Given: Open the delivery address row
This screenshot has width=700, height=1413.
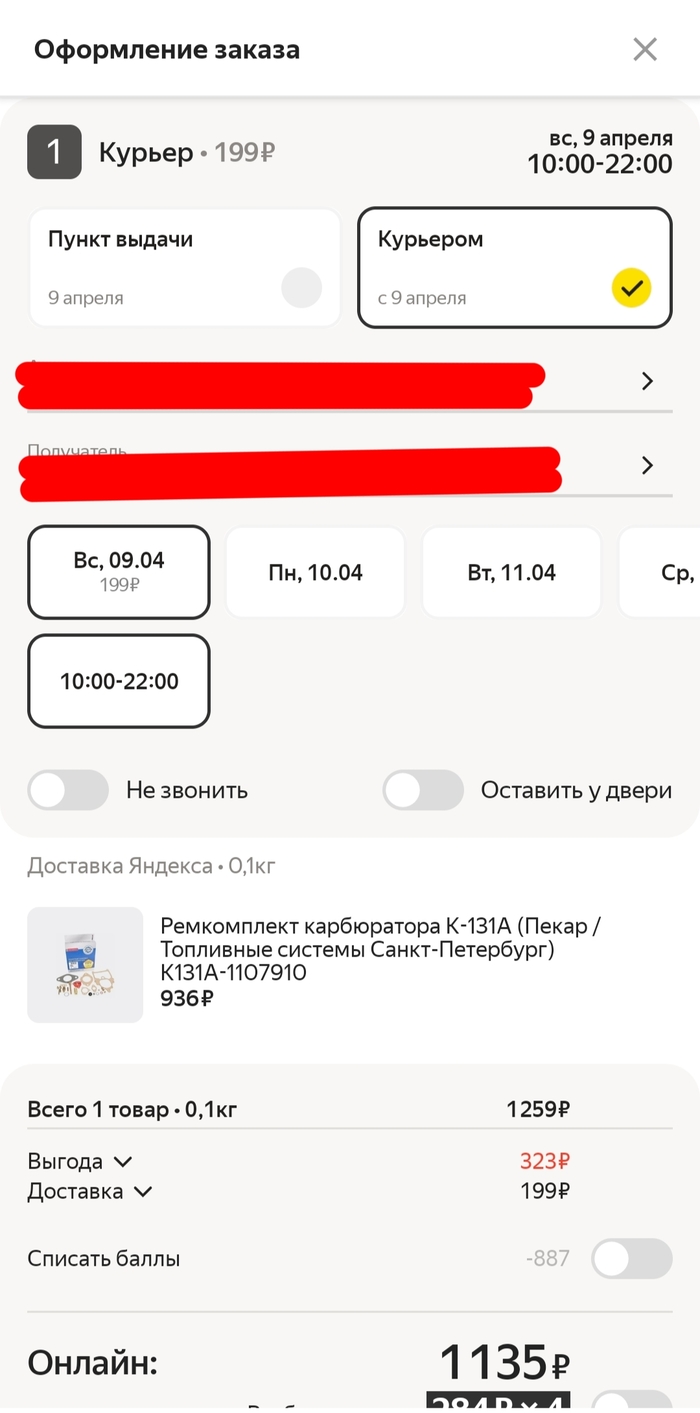Looking at the screenshot, I should click(646, 381).
